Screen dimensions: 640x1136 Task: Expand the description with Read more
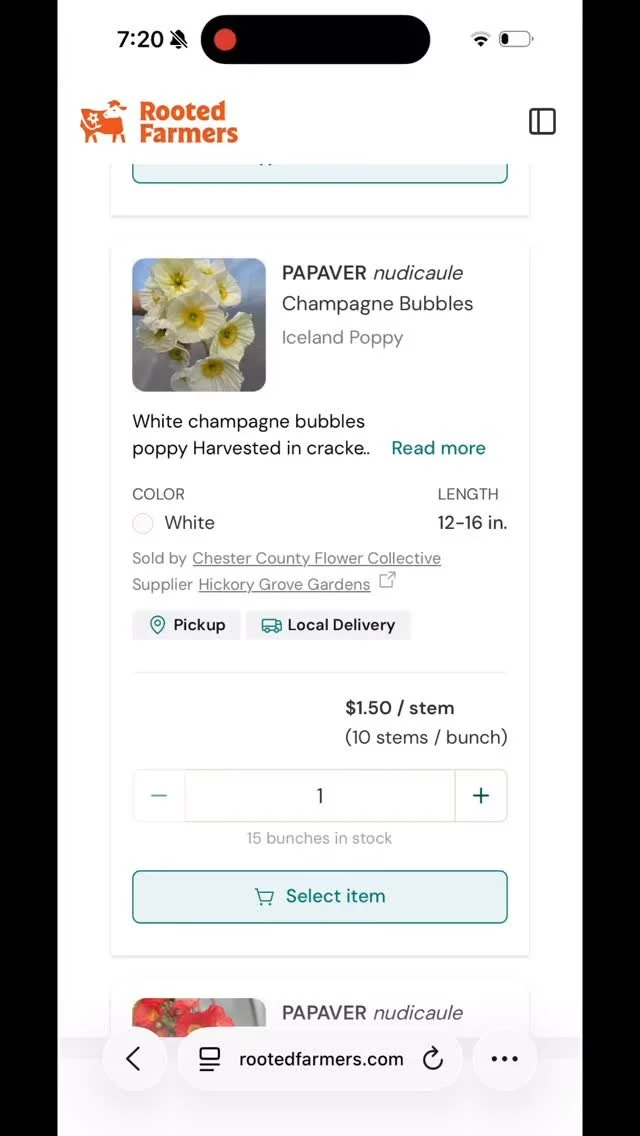pyautogui.click(x=439, y=448)
